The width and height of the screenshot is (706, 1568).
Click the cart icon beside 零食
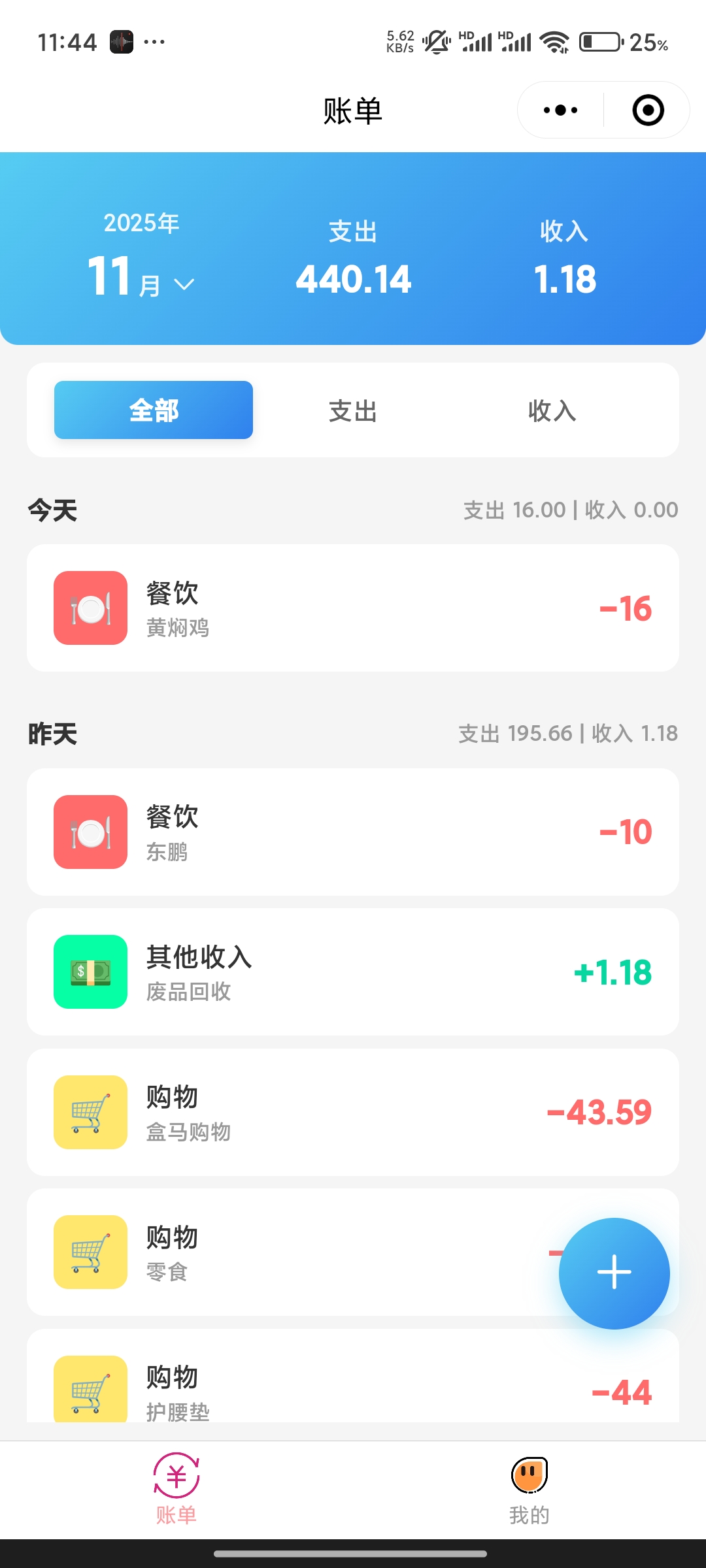click(x=90, y=1252)
